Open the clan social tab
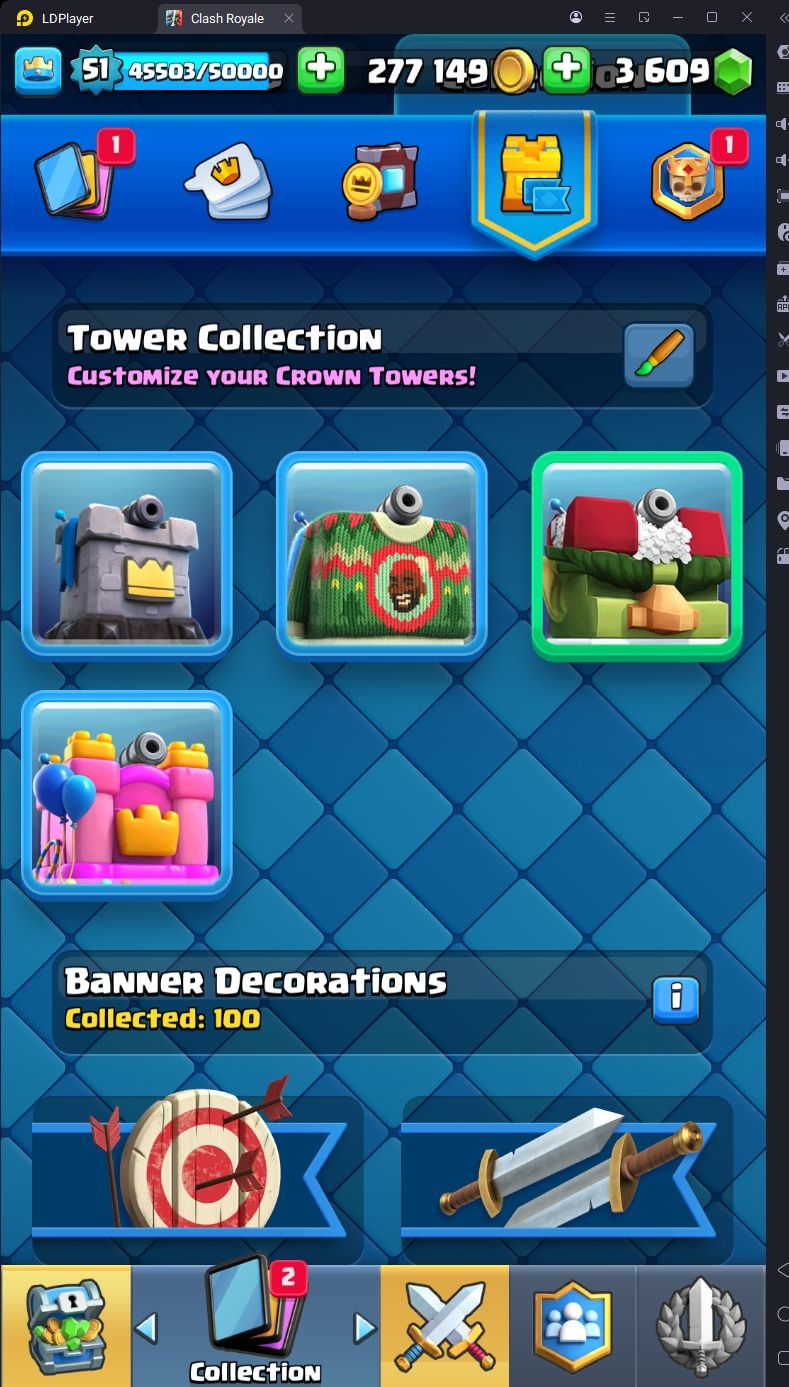789x1387 pixels. (572, 1325)
